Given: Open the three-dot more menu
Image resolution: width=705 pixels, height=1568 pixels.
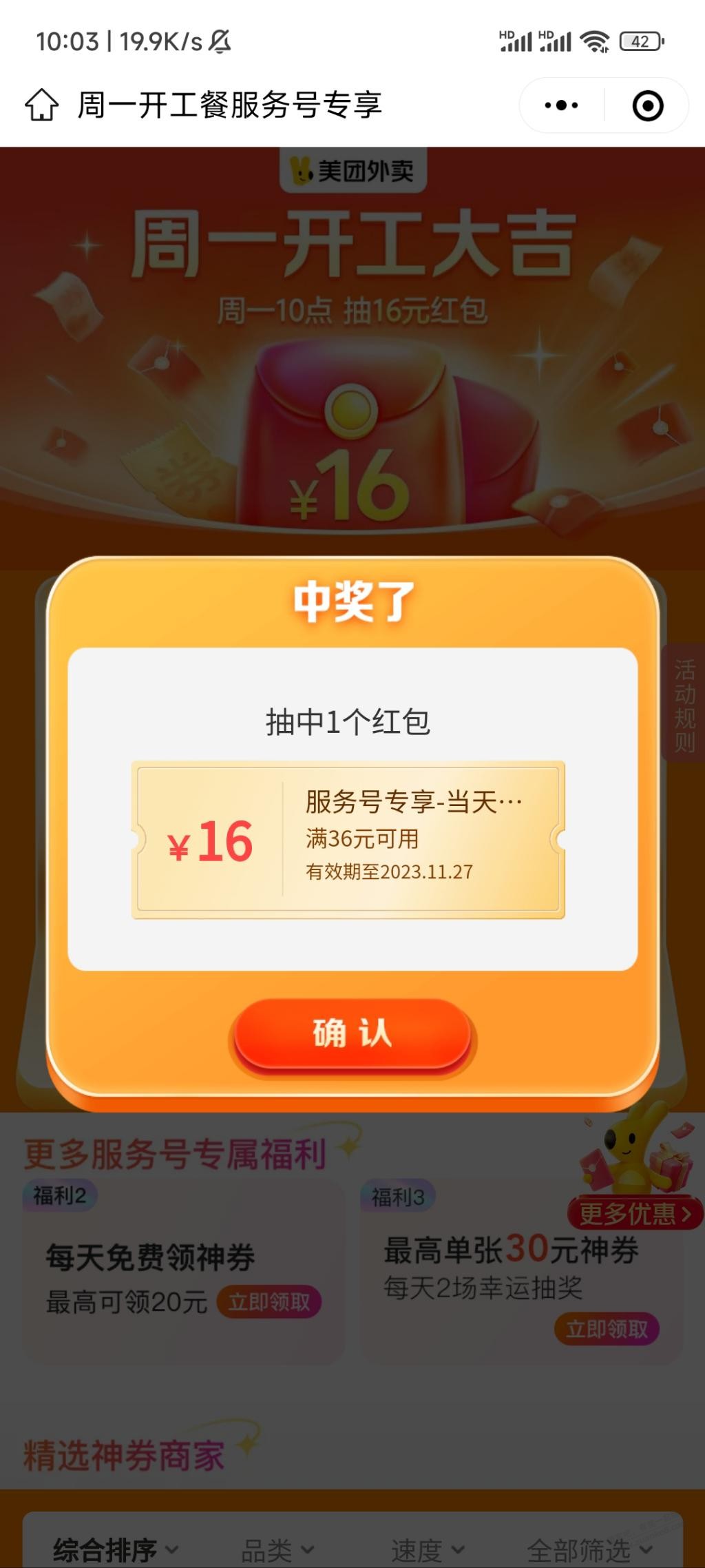Looking at the screenshot, I should [561, 105].
